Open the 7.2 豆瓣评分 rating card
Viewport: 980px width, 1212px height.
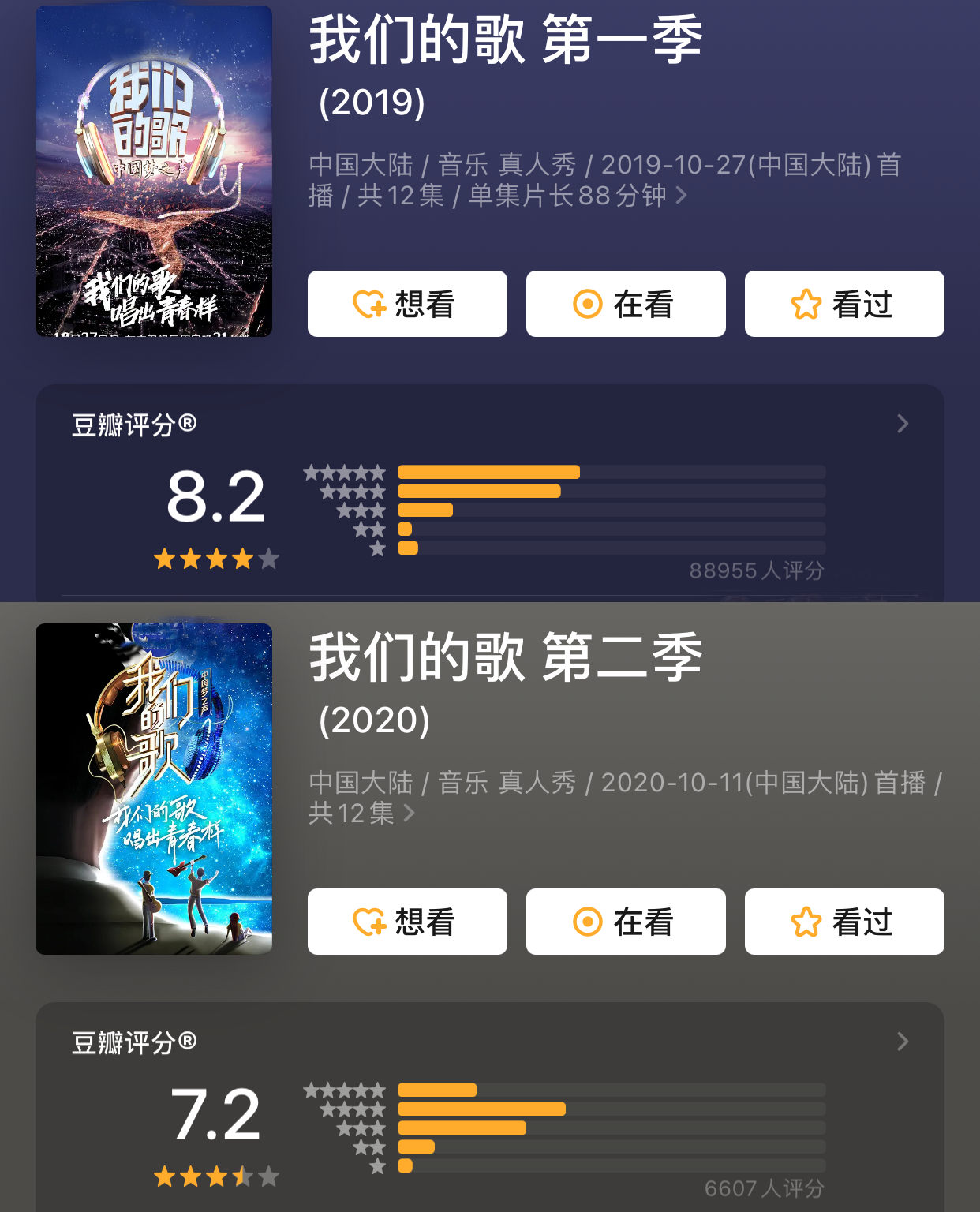[x=903, y=1042]
